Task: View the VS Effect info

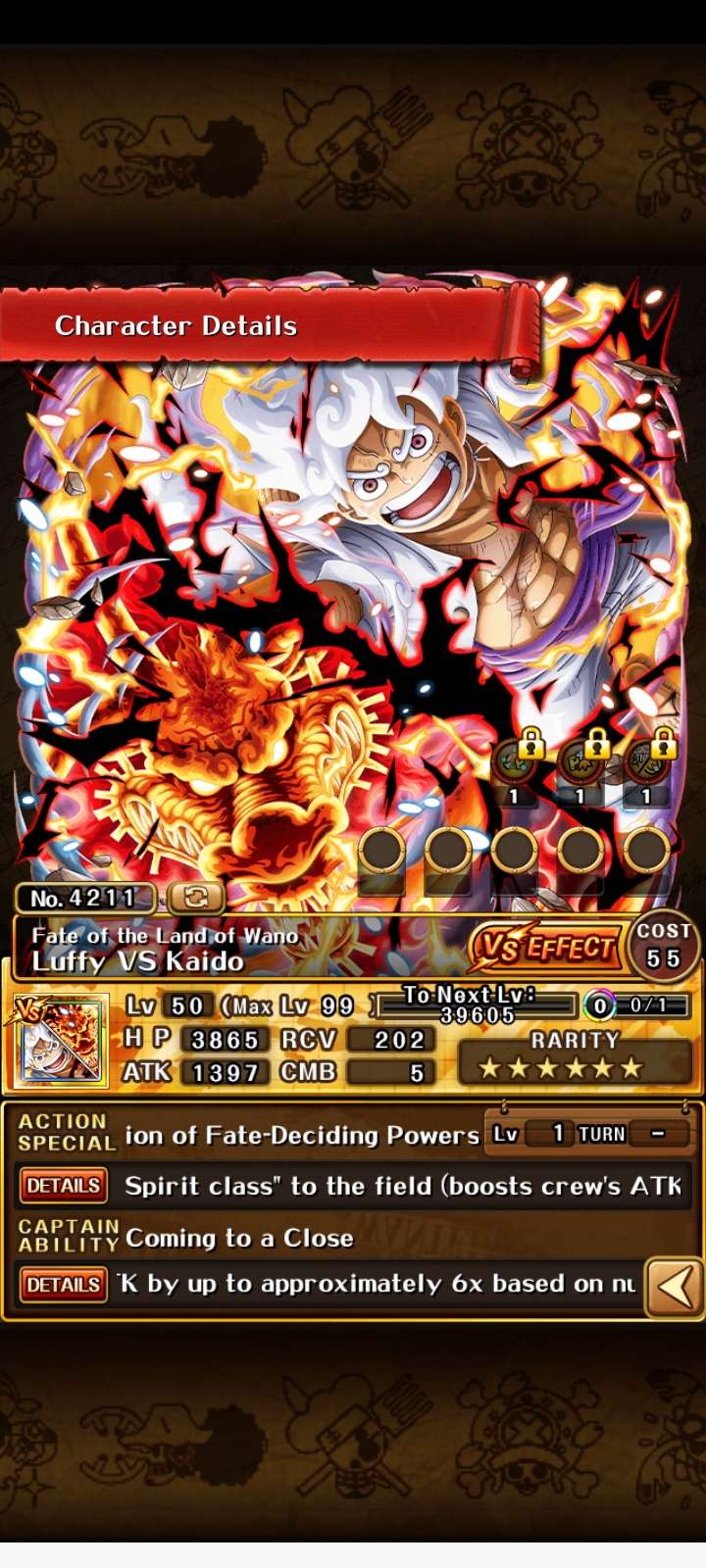Action: click(546, 947)
